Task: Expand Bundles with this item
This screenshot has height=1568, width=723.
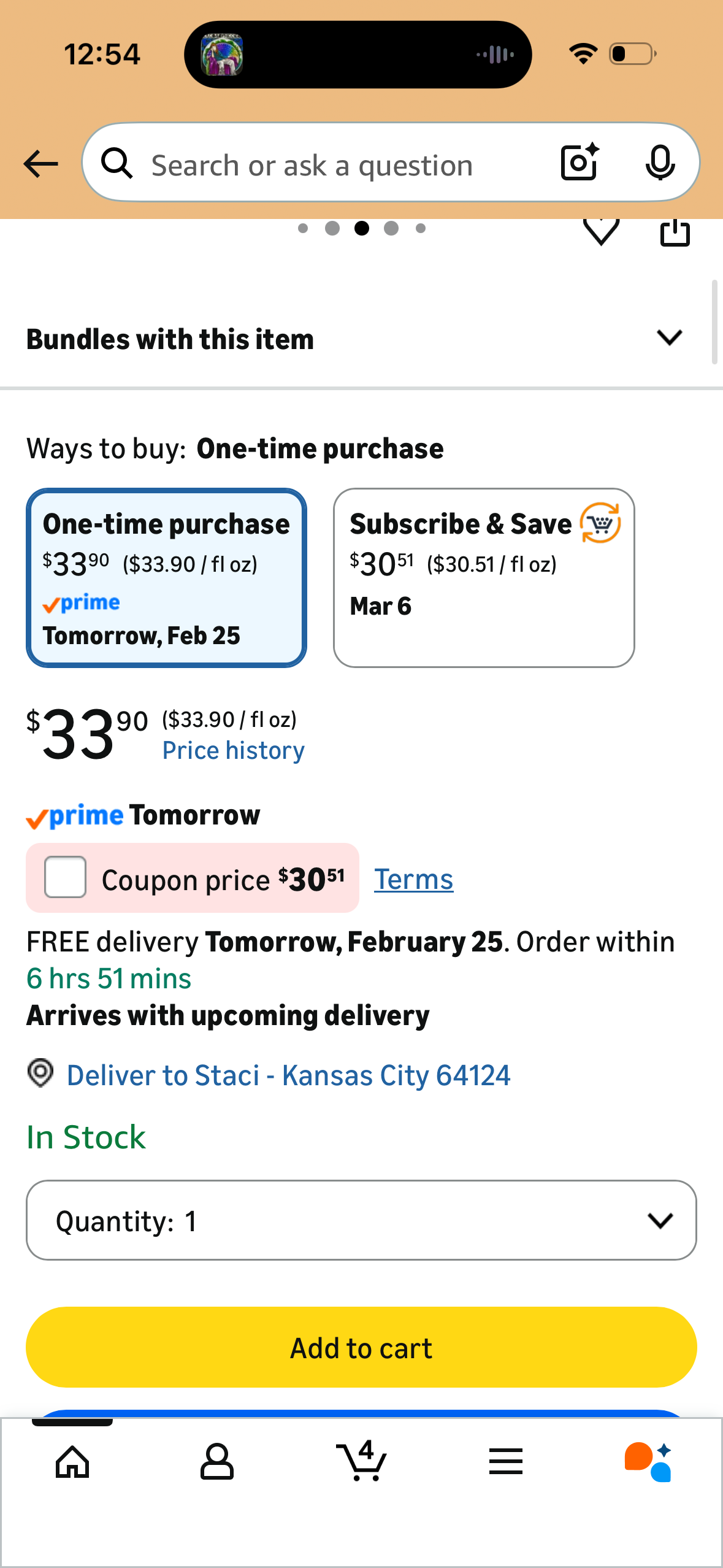Action: tap(669, 338)
